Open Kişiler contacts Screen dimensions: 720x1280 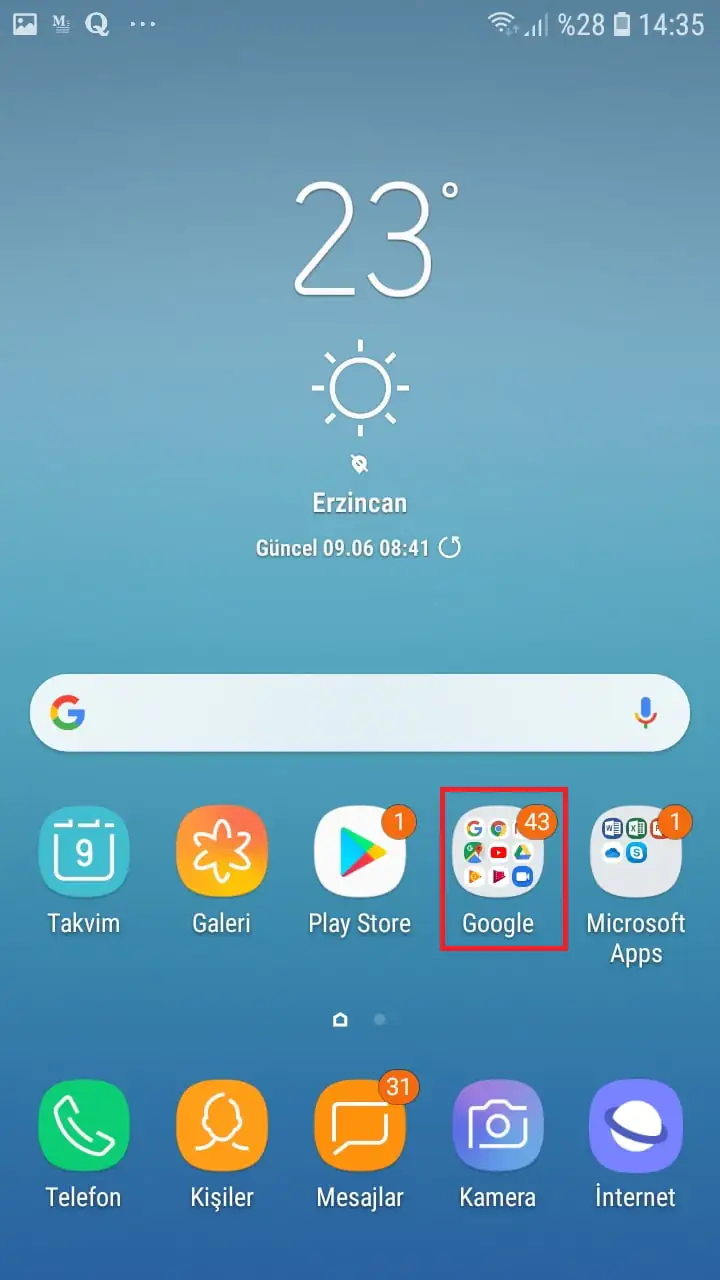pyautogui.click(x=222, y=1125)
